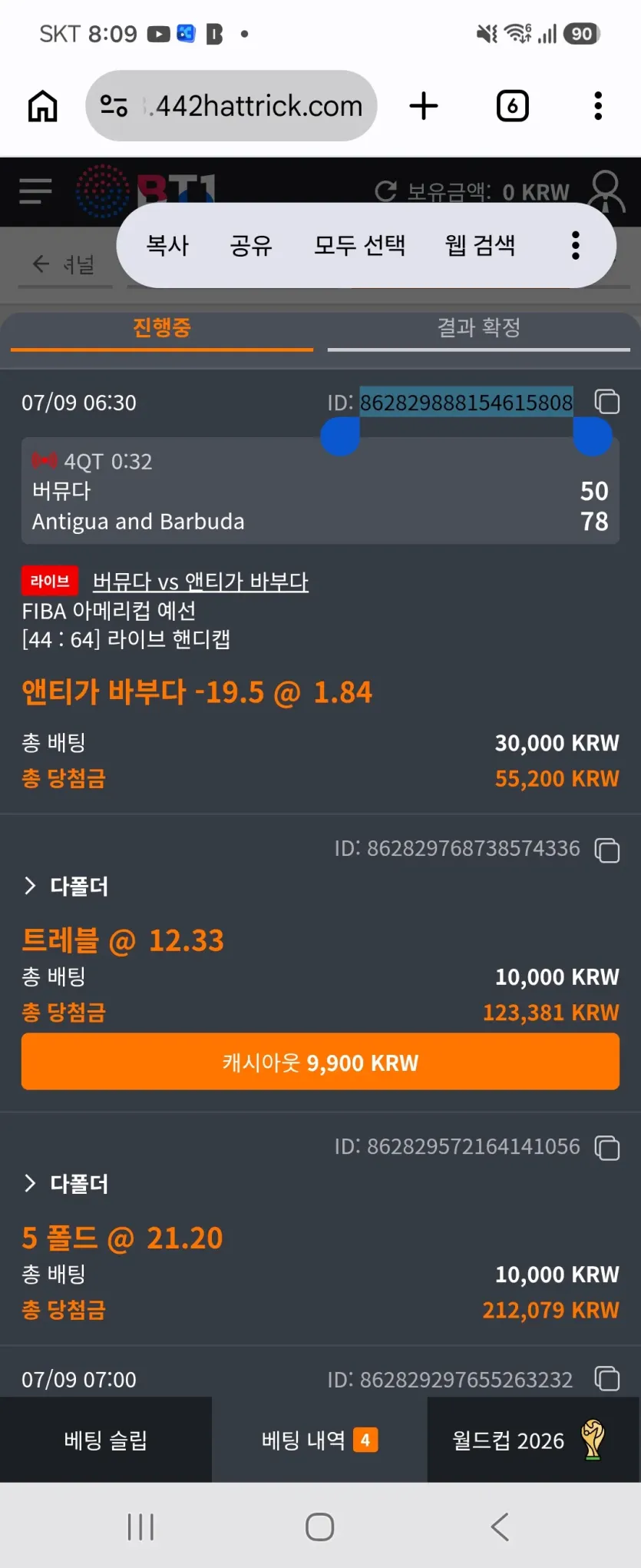Open the 버뮤다 vs 앤티가 바부다 match link
Screen dimensions: 641x1568
[x=200, y=582]
